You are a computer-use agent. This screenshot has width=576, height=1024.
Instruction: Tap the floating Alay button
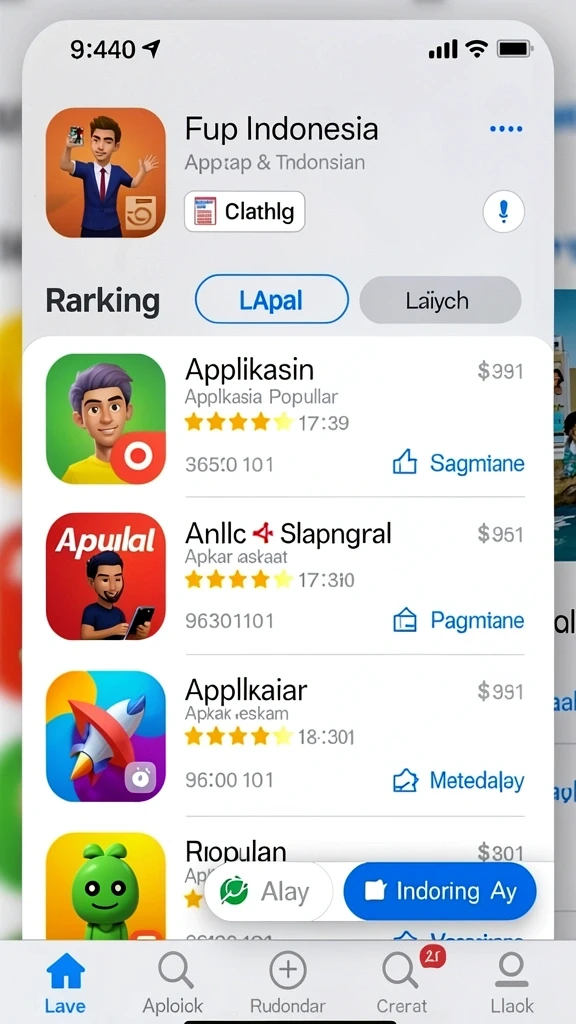268,891
